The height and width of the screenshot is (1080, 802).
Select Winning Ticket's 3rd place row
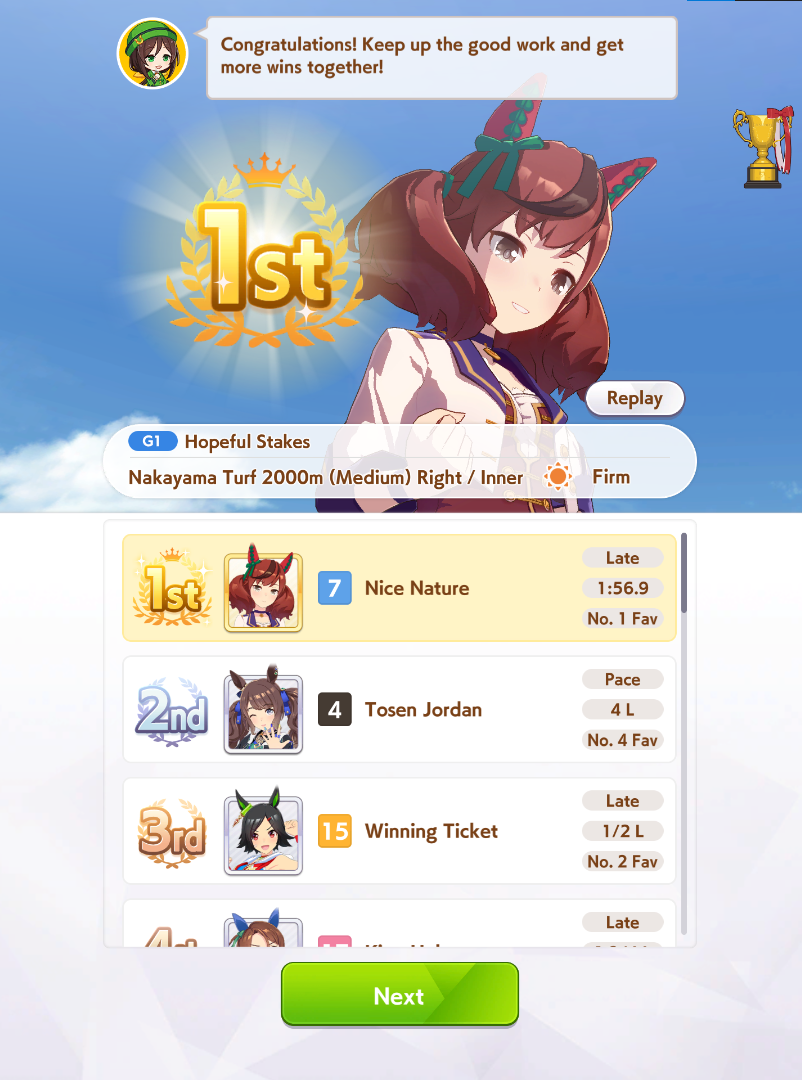coord(400,831)
